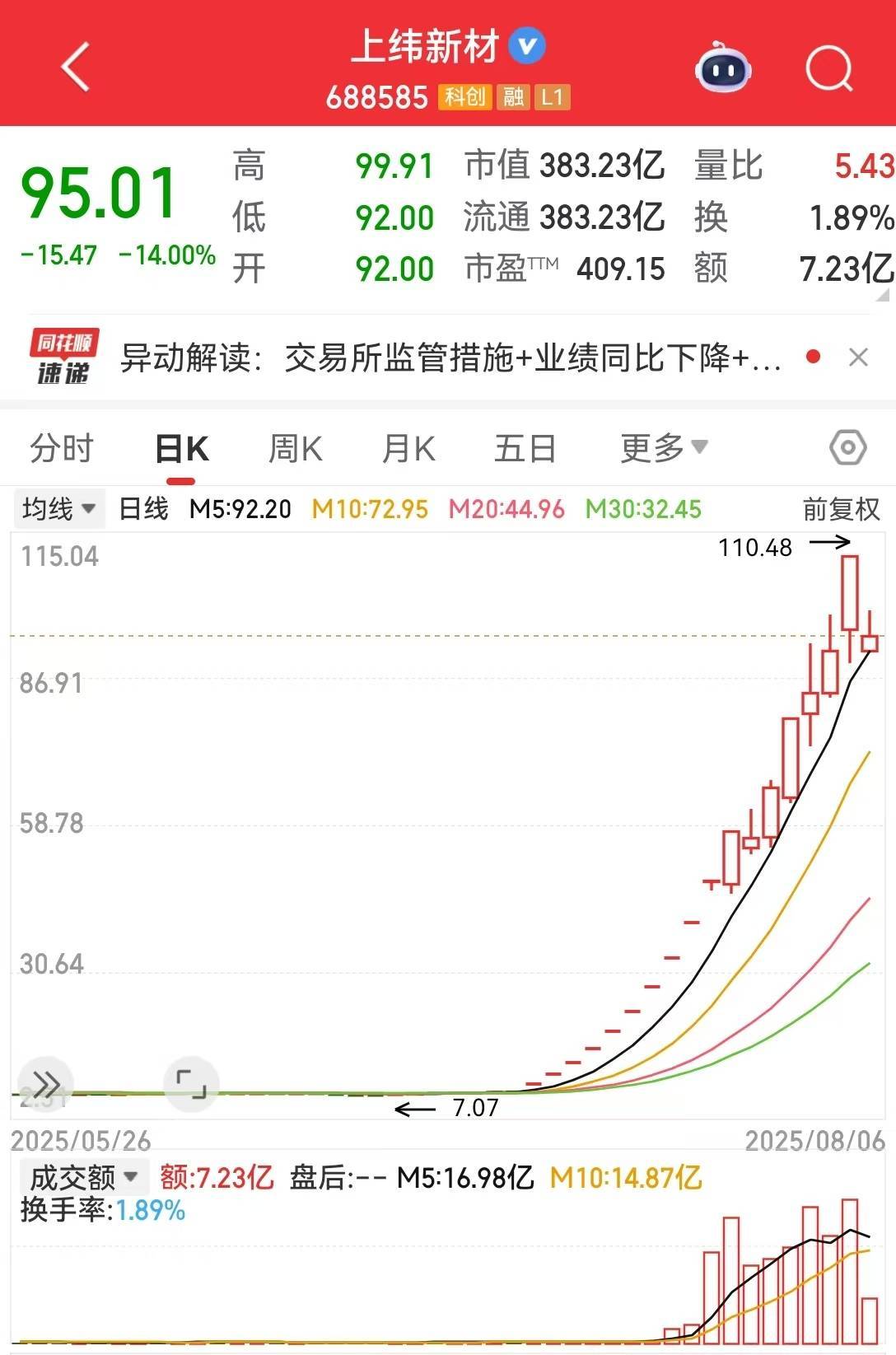
Task: Open the 成交额 indicator dropdown
Action: click(x=84, y=1177)
